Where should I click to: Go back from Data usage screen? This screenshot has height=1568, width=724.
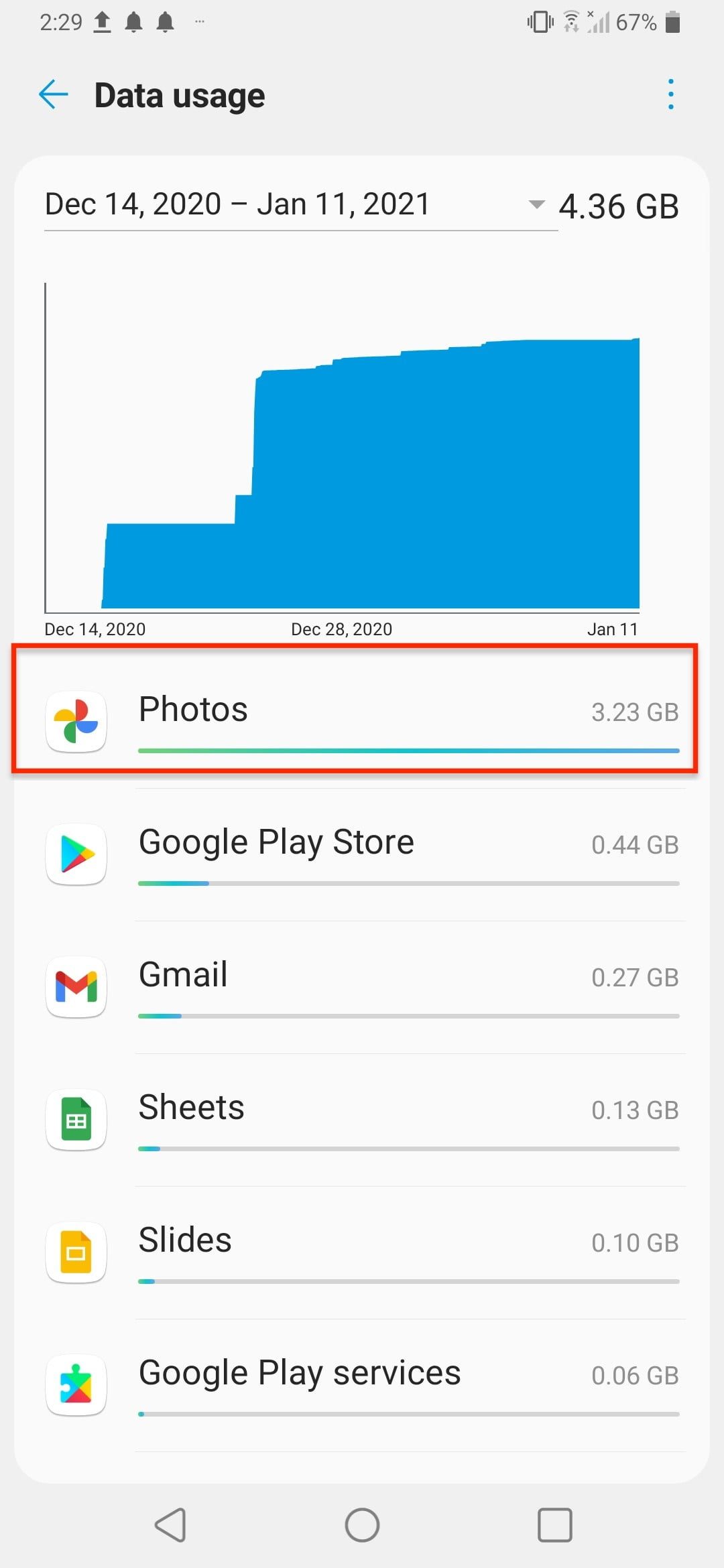coord(54,94)
